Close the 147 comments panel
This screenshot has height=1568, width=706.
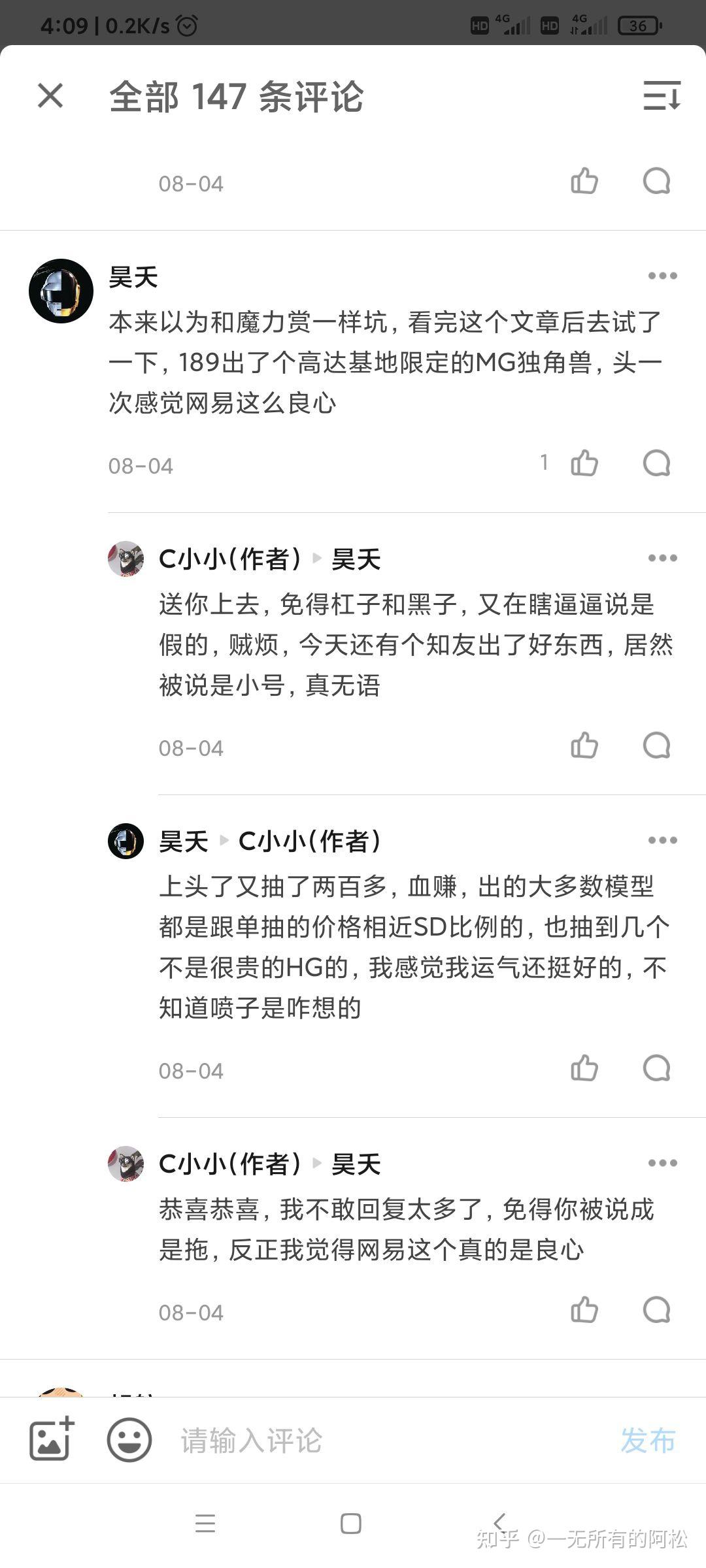pyautogui.click(x=50, y=96)
